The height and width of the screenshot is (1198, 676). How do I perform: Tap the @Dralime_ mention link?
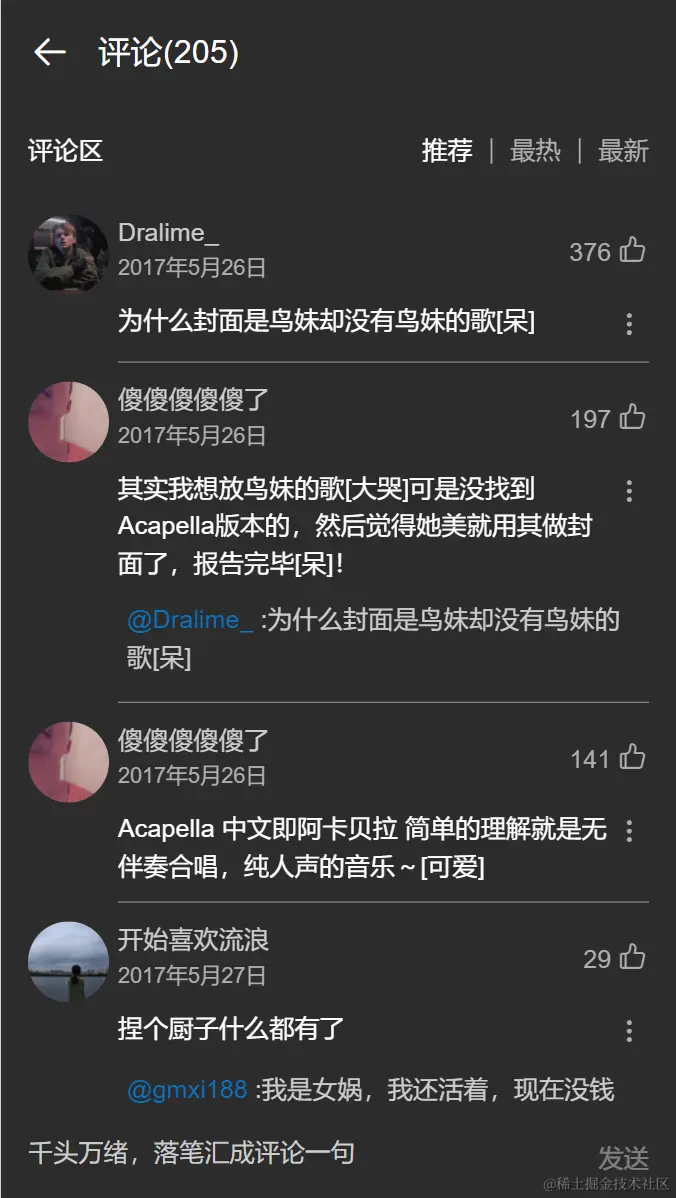pos(190,620)
